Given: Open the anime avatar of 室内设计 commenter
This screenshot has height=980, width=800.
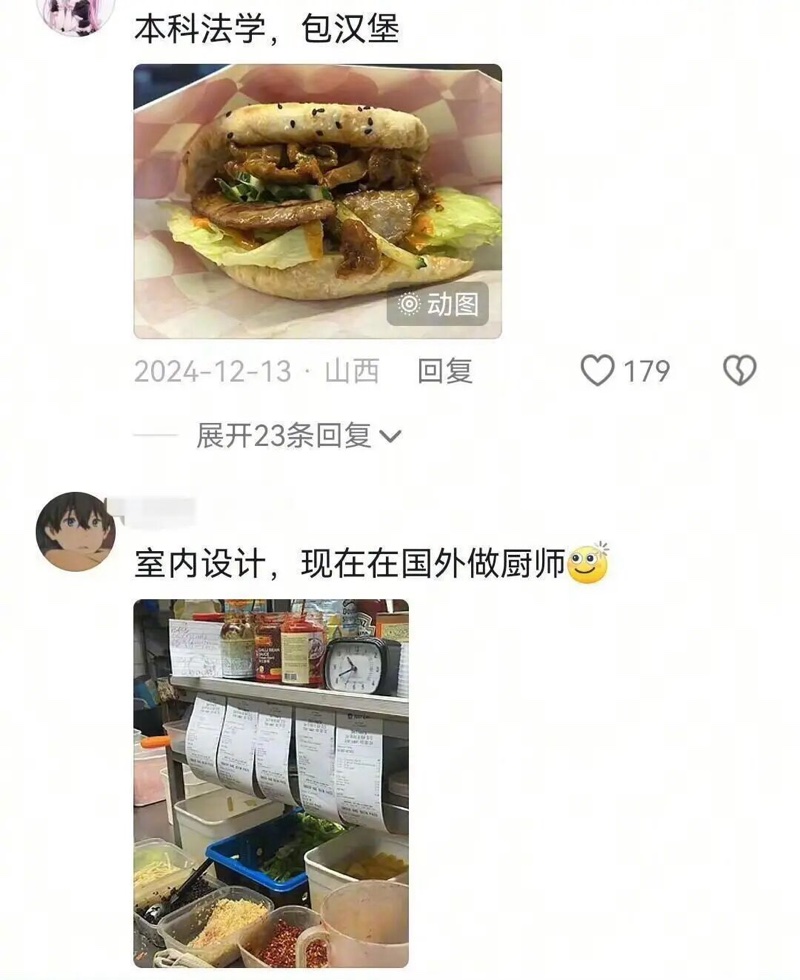Looking at the screenshot, I should [x=76, y=531].
